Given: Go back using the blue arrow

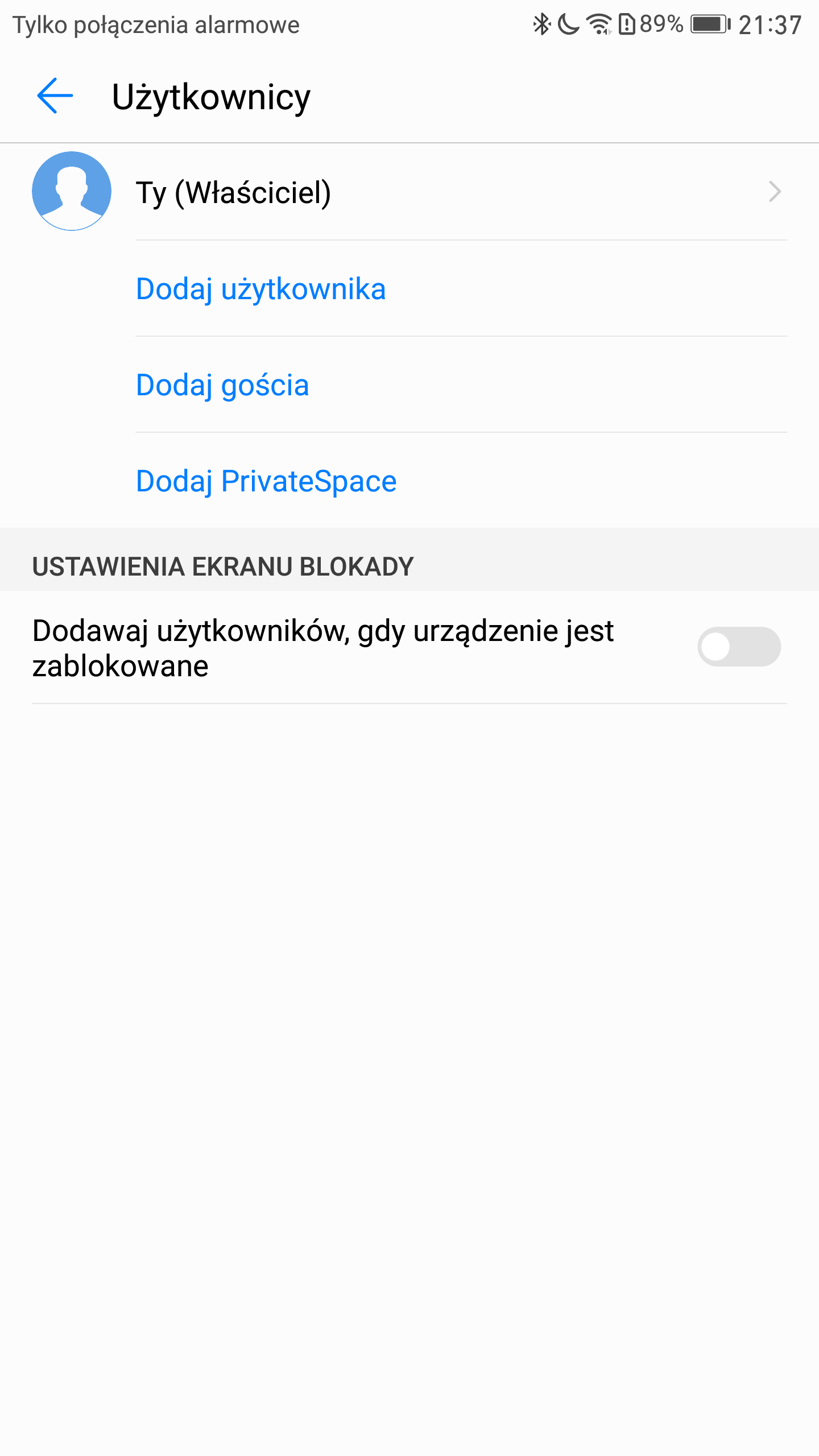Looking at the screenshot, I should pyautogui.click(x=55, y=96).
